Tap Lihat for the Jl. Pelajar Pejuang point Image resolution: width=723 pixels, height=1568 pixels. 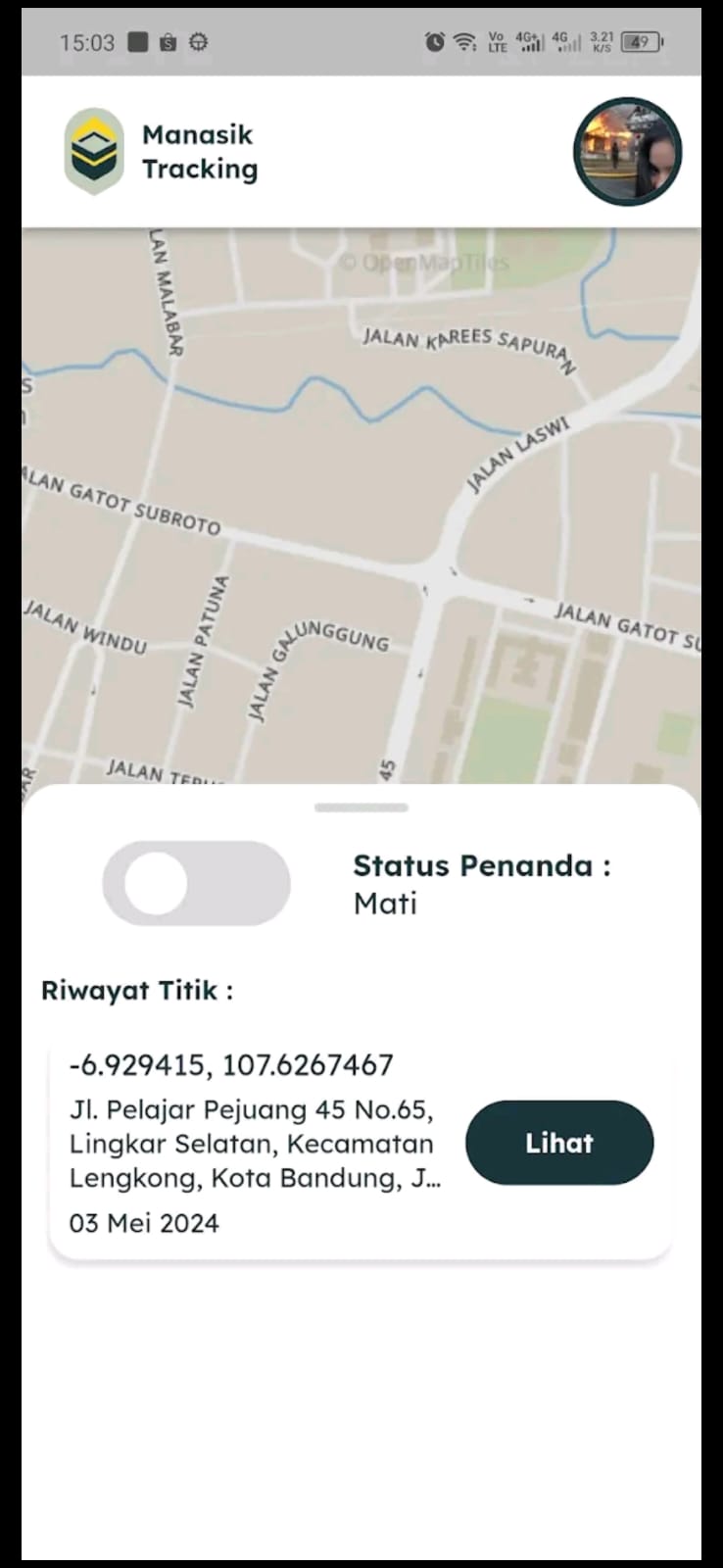(558, 1143)
